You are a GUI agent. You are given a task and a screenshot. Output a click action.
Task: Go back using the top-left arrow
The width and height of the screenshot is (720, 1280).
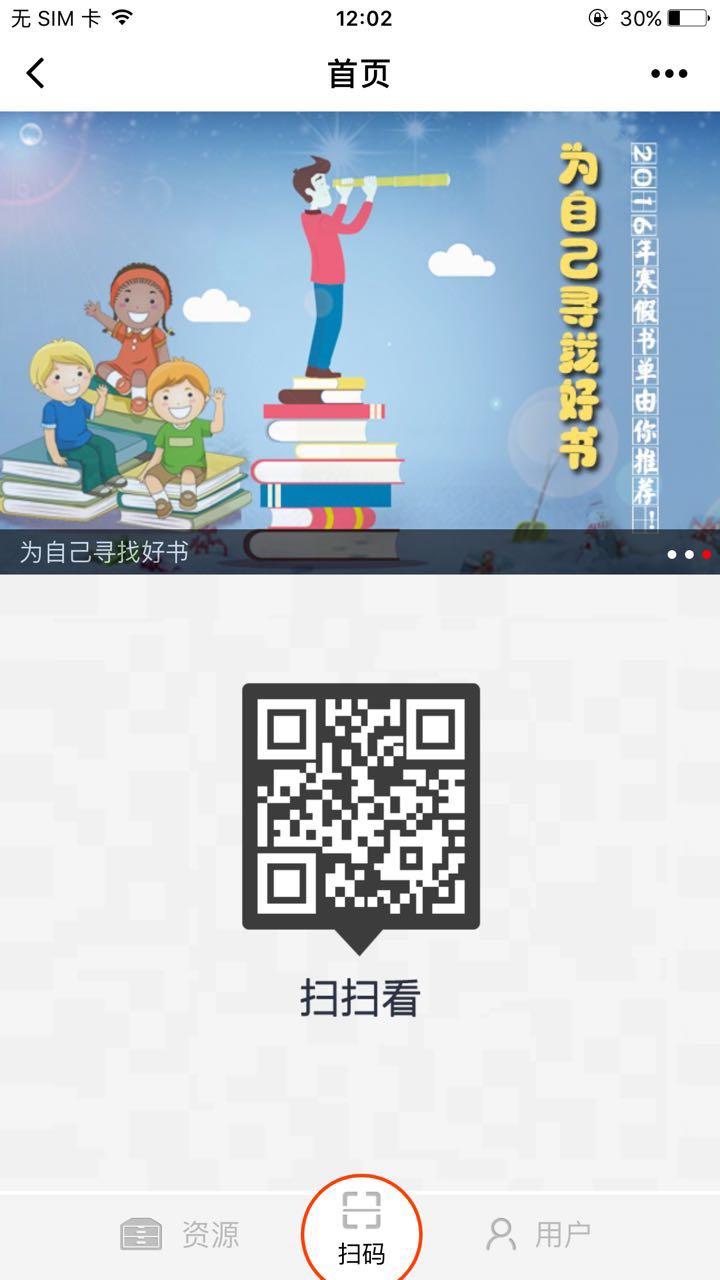36,73
